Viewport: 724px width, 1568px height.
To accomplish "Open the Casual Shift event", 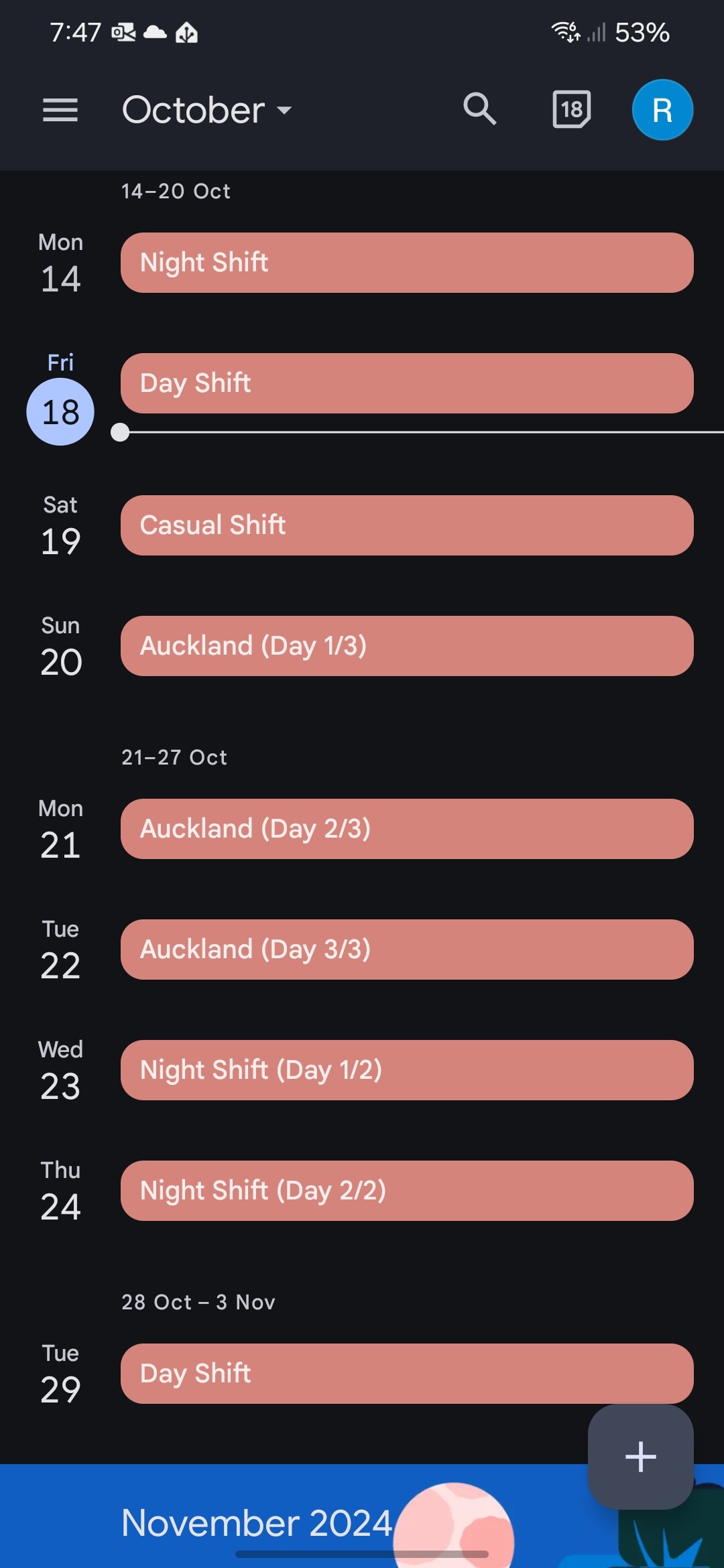I will pos(405,525).
